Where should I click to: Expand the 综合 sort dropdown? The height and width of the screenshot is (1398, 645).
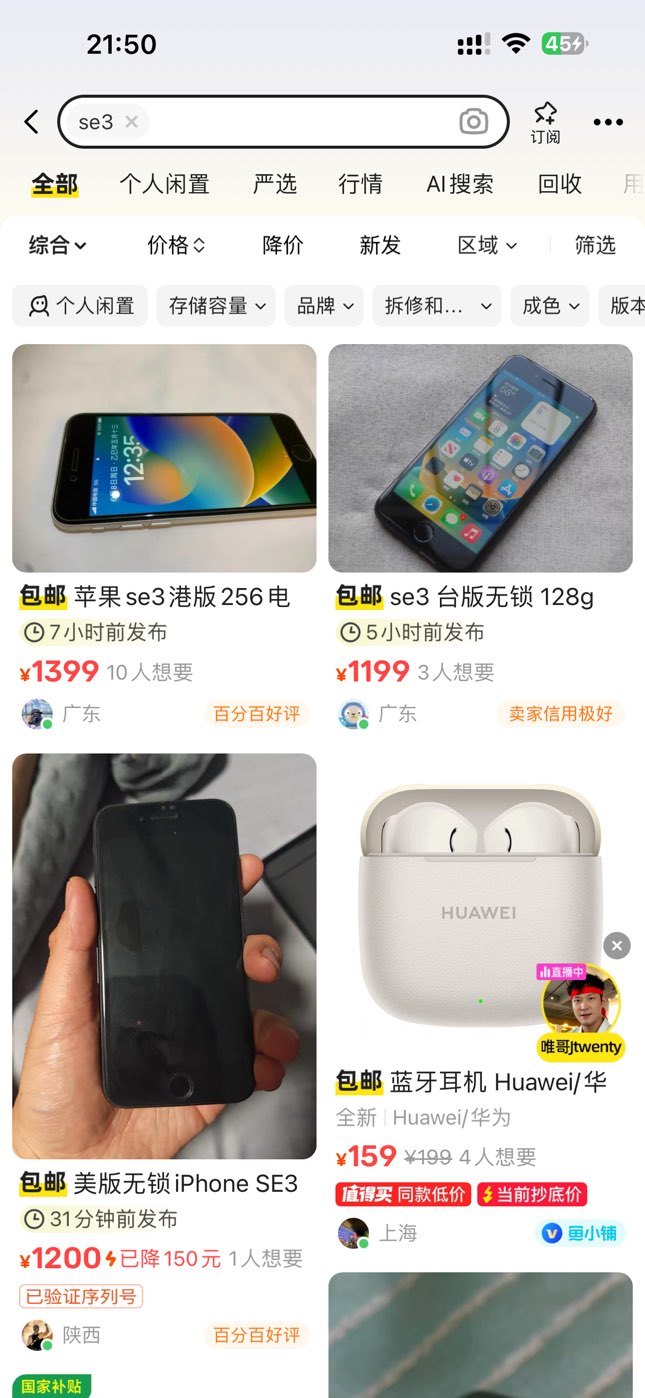click(x=57, y=245)
